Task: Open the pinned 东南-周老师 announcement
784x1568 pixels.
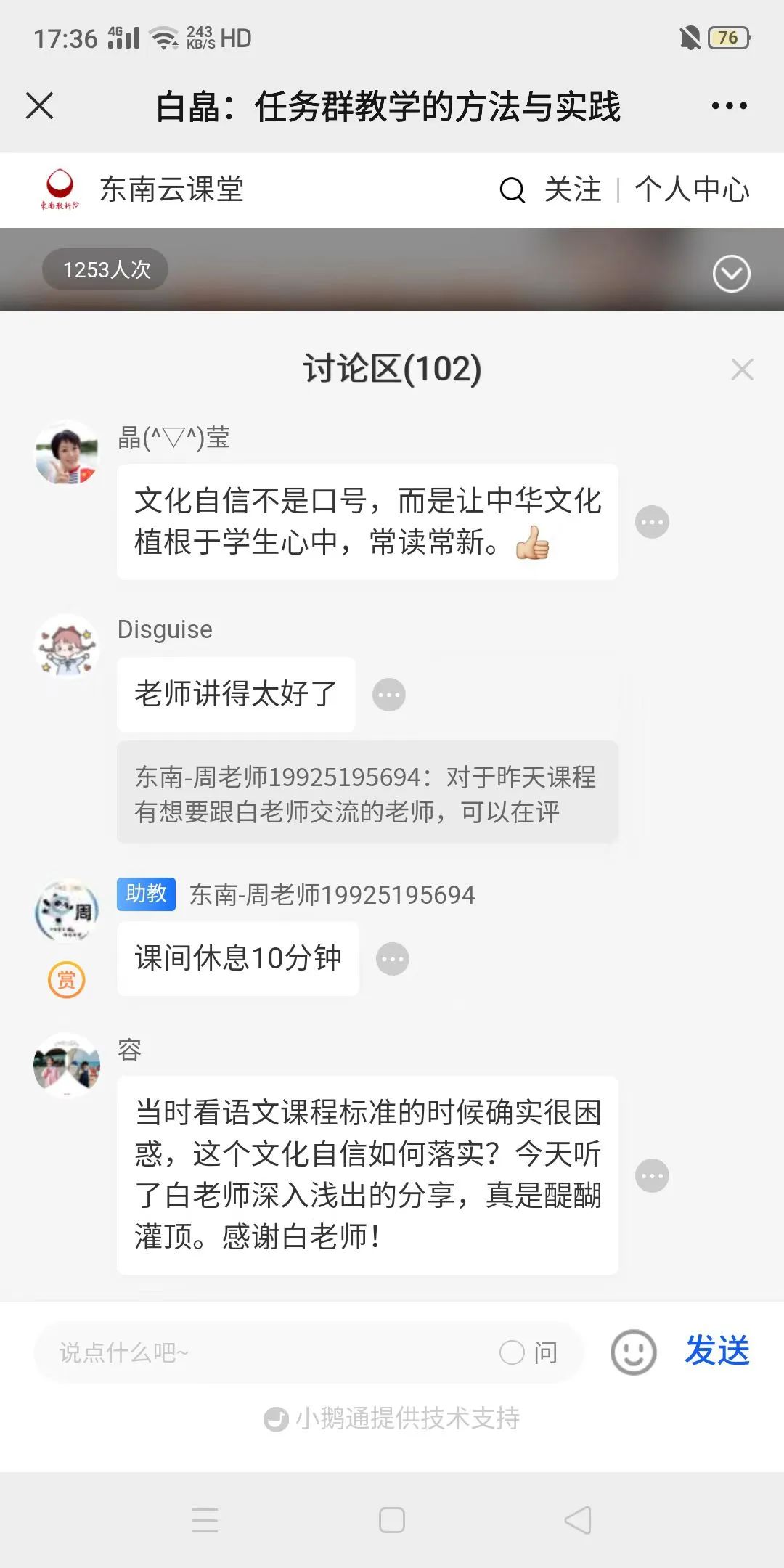Action: (367, 793)
